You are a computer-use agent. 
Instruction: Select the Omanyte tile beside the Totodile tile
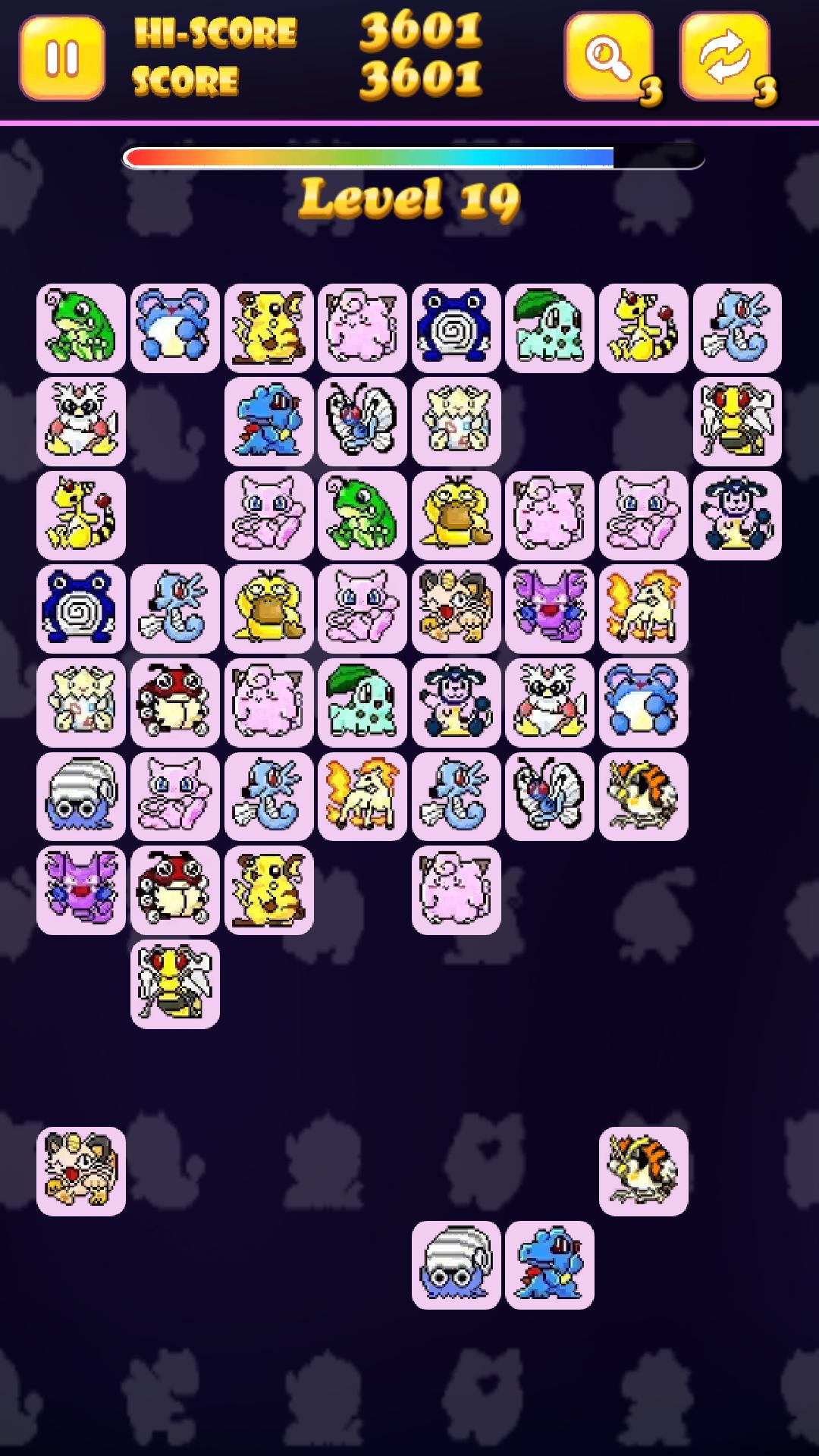click(456, 1265)
